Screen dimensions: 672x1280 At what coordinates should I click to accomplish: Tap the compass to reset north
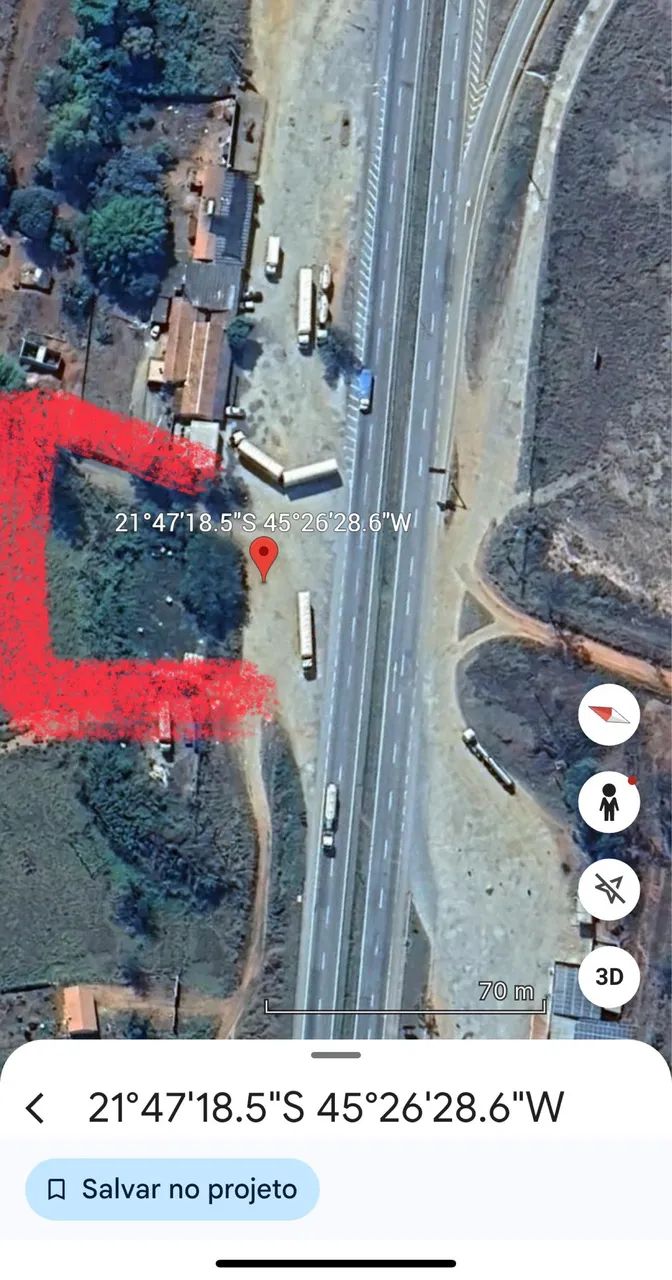[x=609, y=715]
